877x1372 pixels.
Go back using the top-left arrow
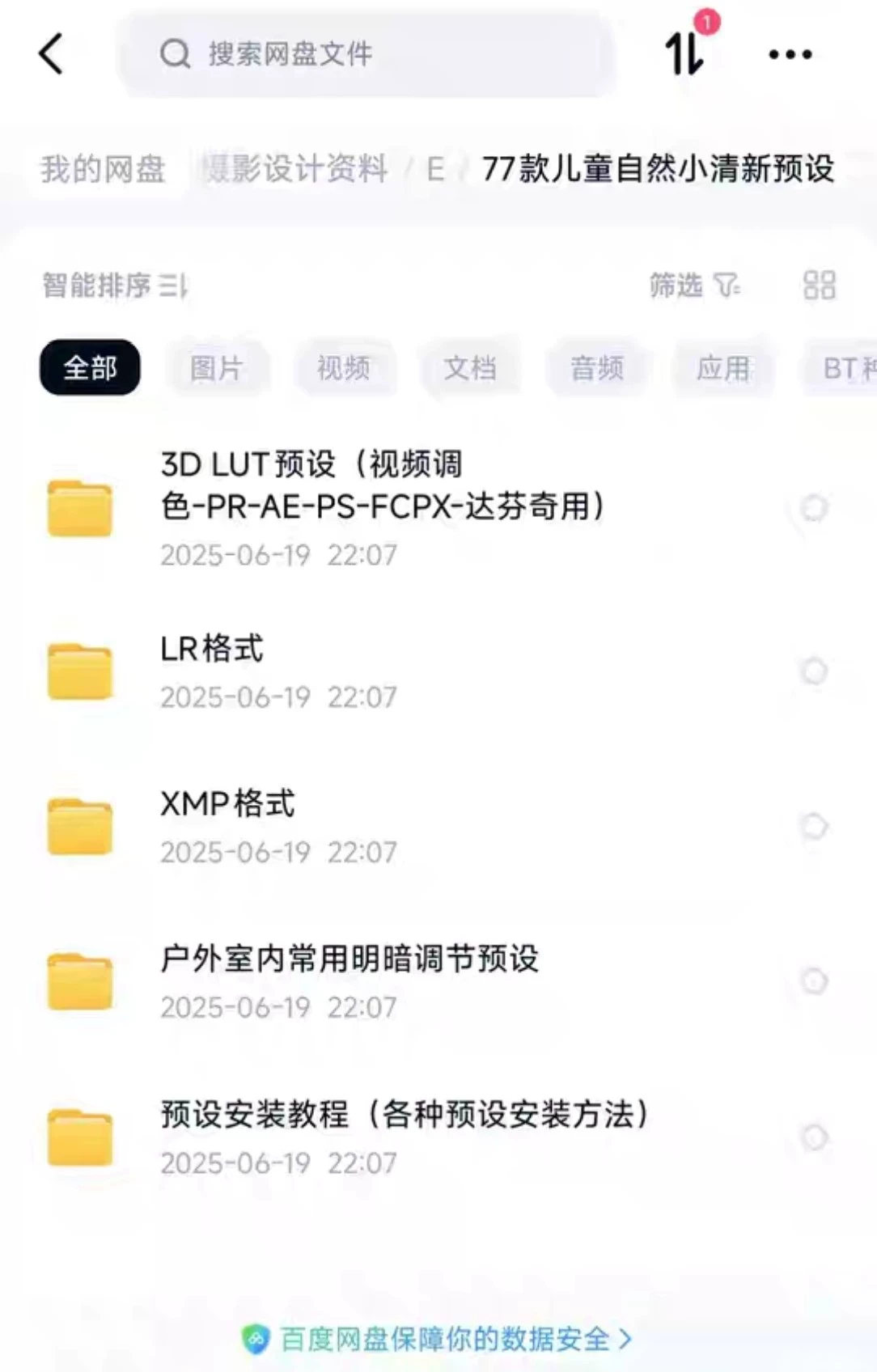pyautogui.click(x=51, y=54)
